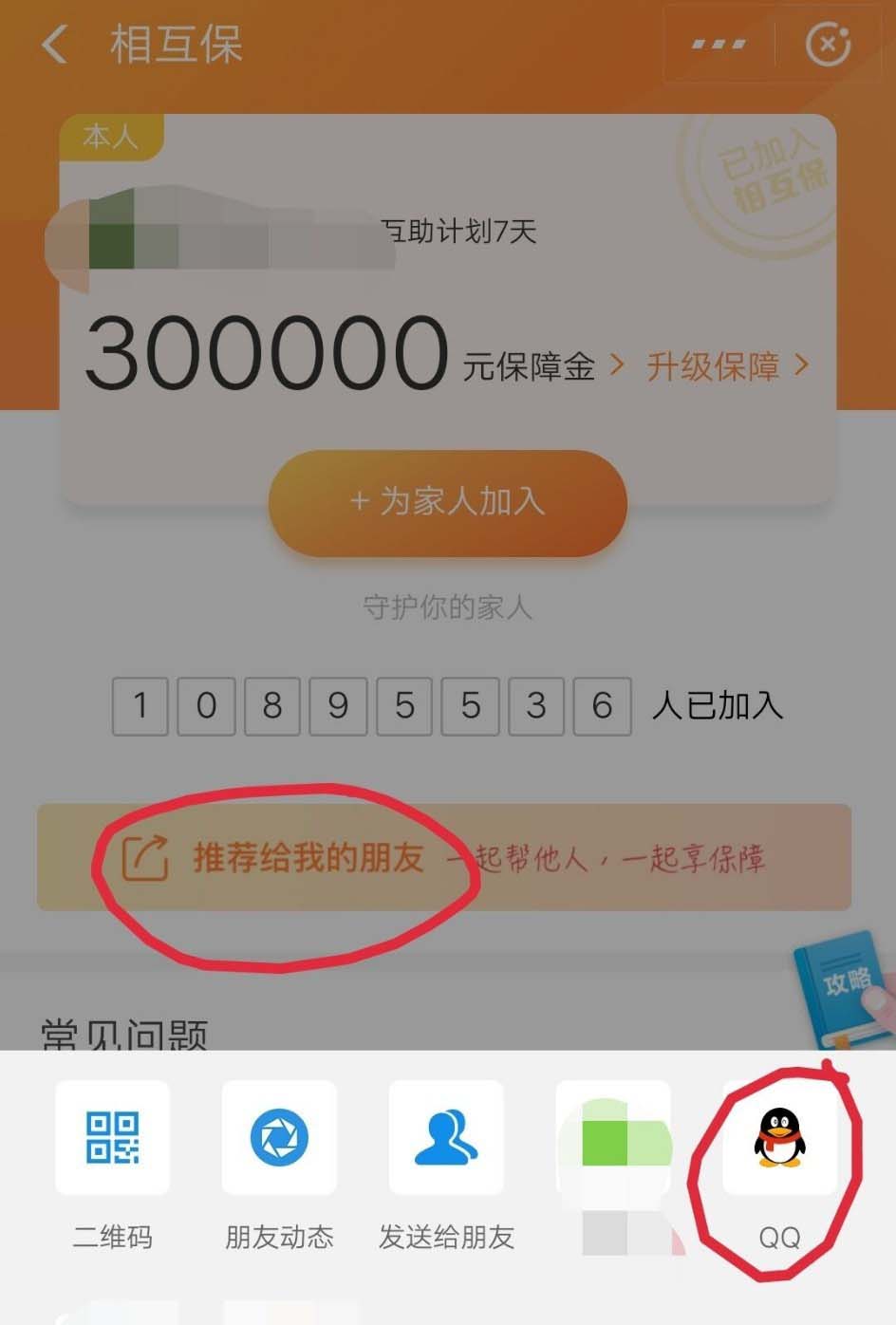Share to 朋友动态

point(279,1137)
